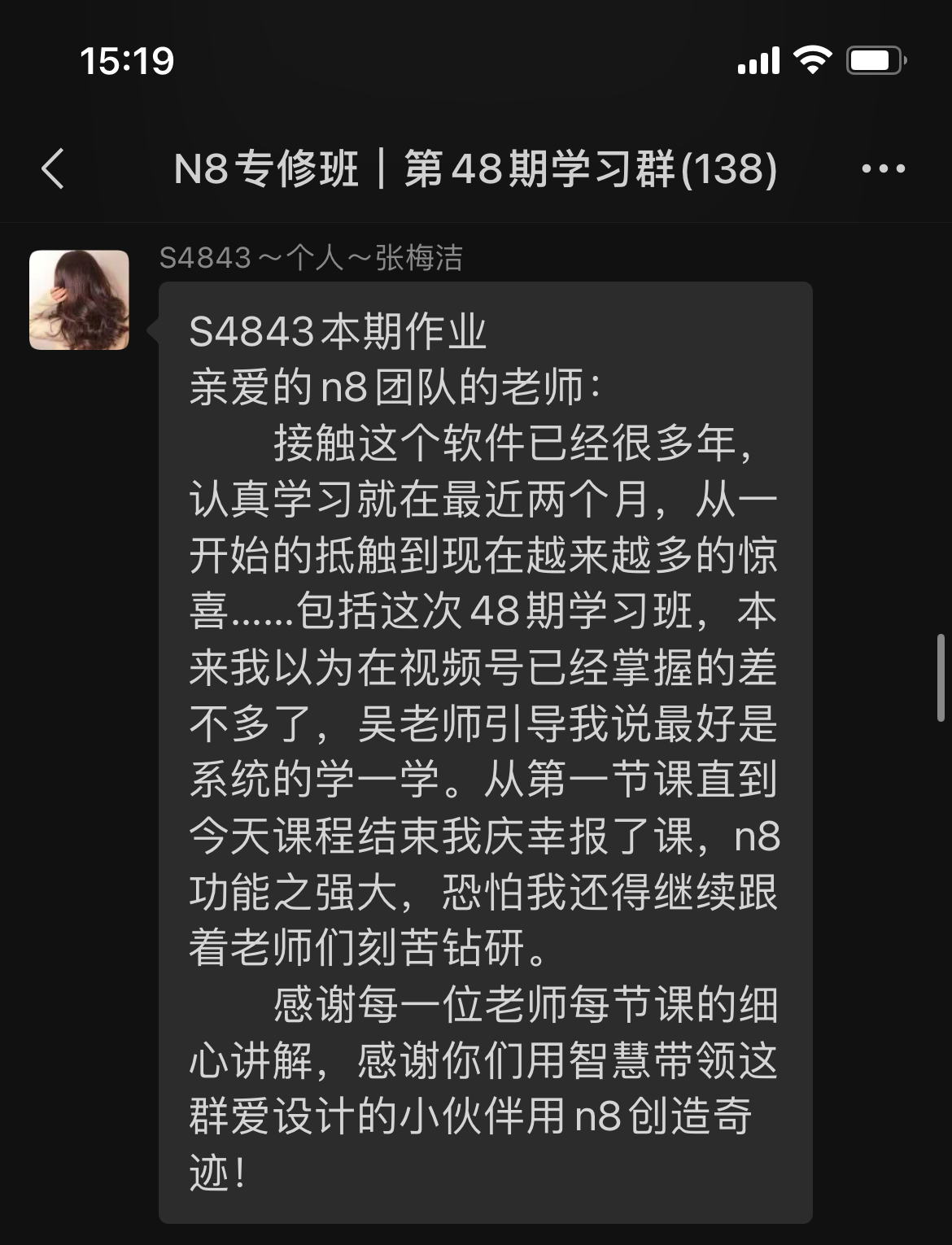This screenshot has height=1245, width=952.
Task: Open the group chat's three-dot menu
Action: pyautogui.click(x=883, y=169)
